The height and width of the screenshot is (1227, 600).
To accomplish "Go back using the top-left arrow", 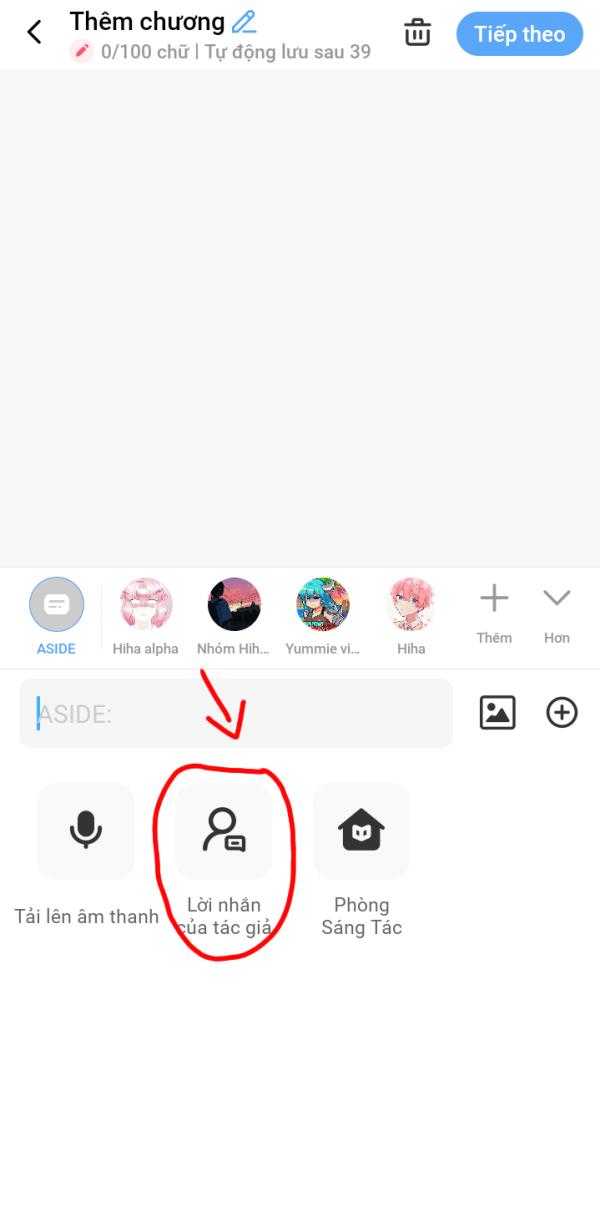I will point(34,33).
